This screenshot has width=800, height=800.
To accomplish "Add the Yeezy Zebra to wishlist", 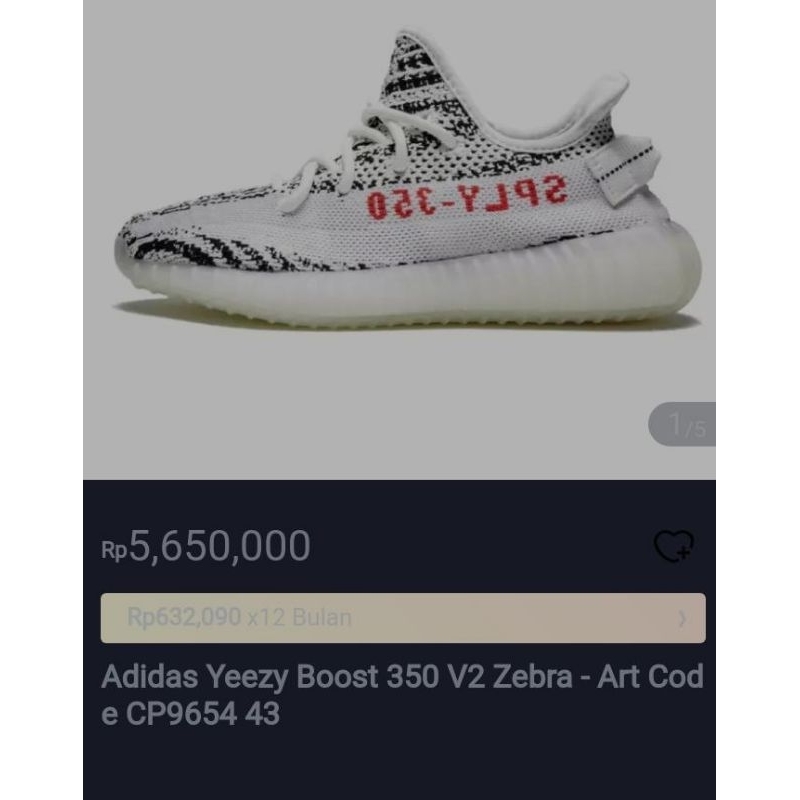I will click(x=673, y=546).
